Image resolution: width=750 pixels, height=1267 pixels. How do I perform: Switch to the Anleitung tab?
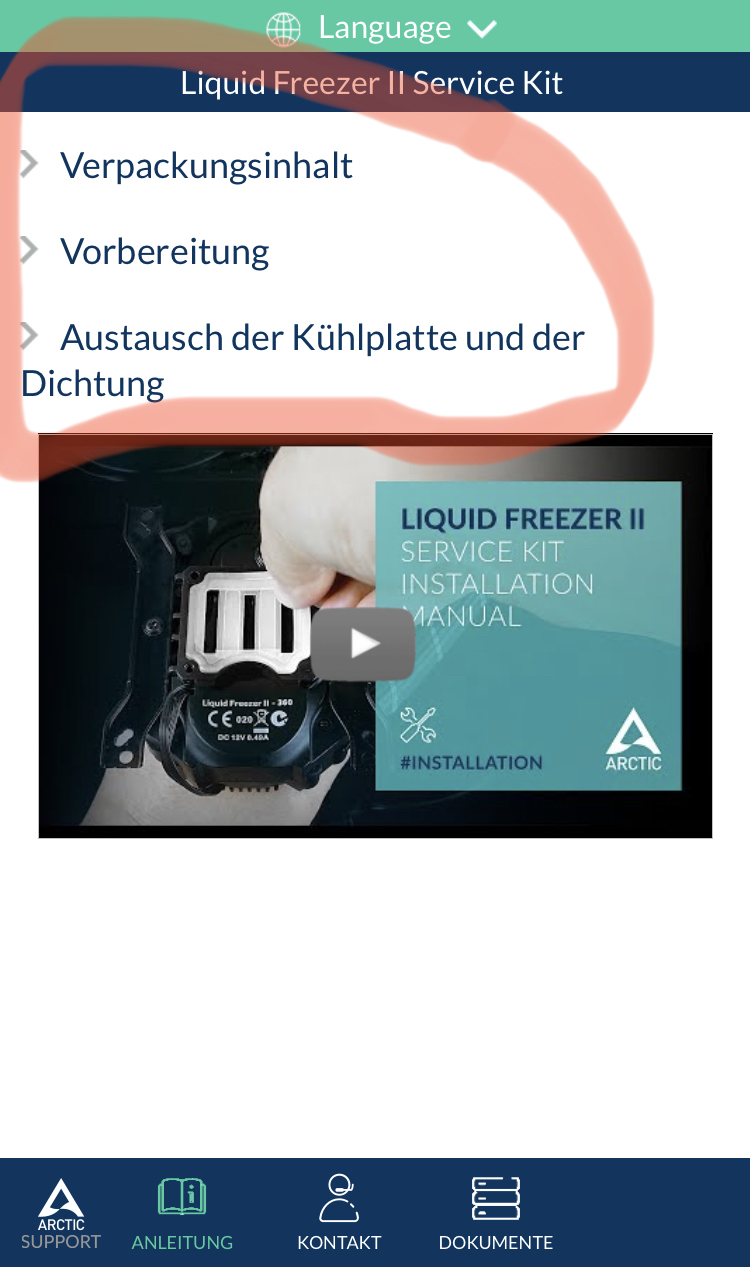[182, 1213]
